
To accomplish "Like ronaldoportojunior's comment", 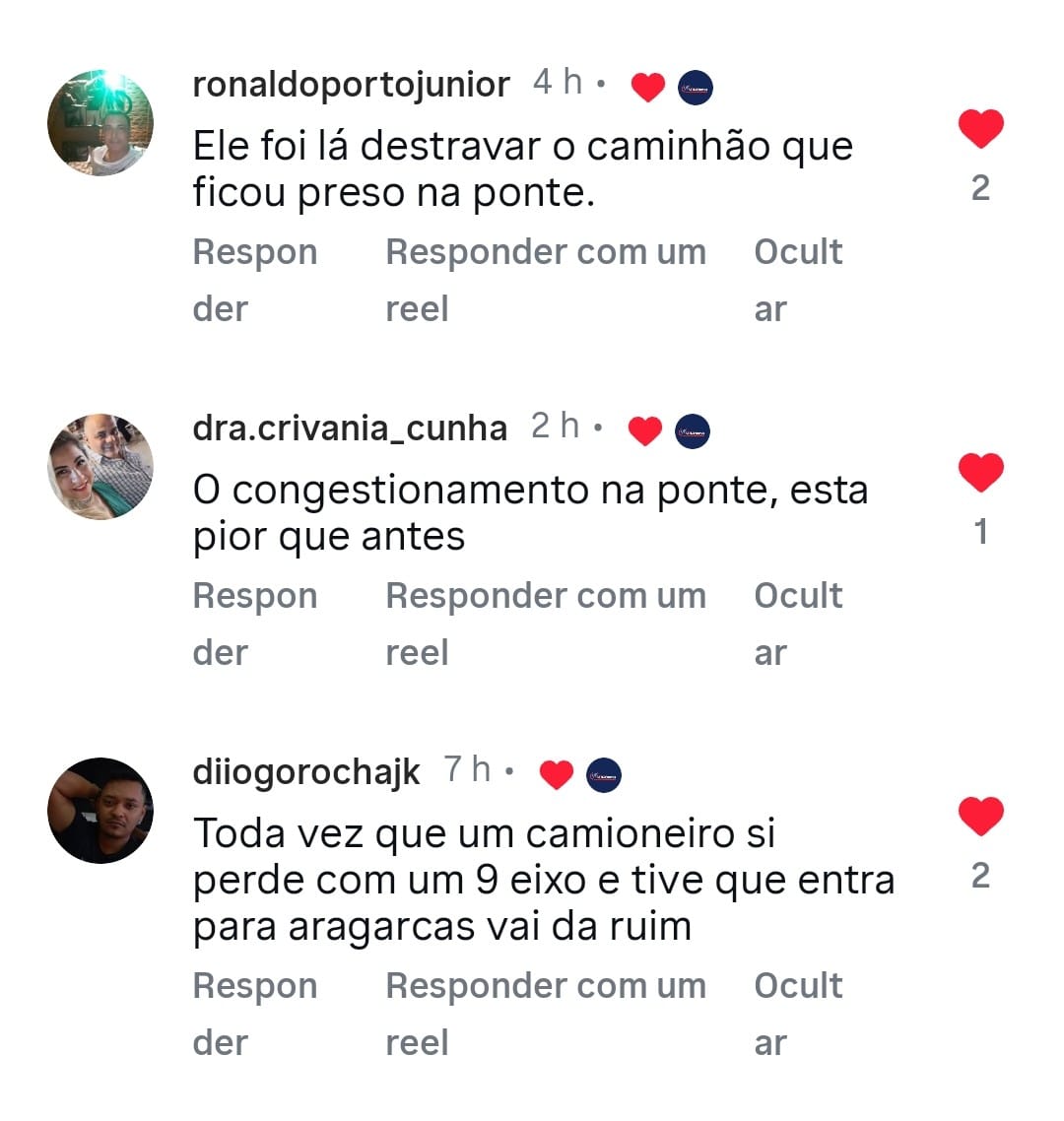I will [980, 129].
